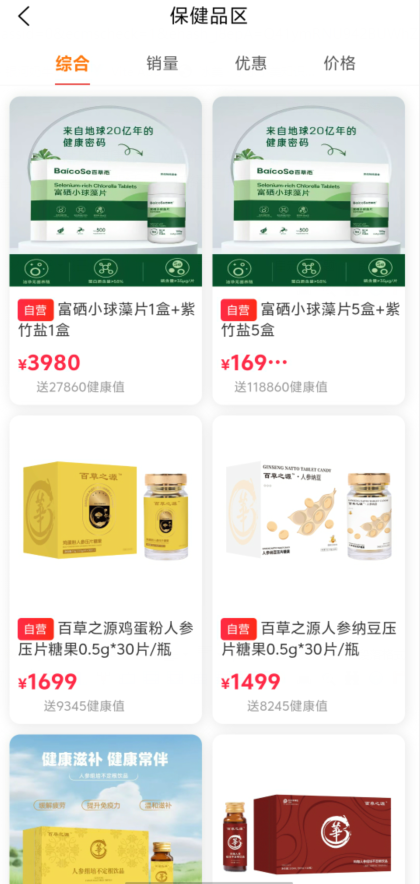Viewport: 420px width, 884px height.
Task: Open the 健康滋补 健康常伴 drink product card
Action: coord(105,808)
